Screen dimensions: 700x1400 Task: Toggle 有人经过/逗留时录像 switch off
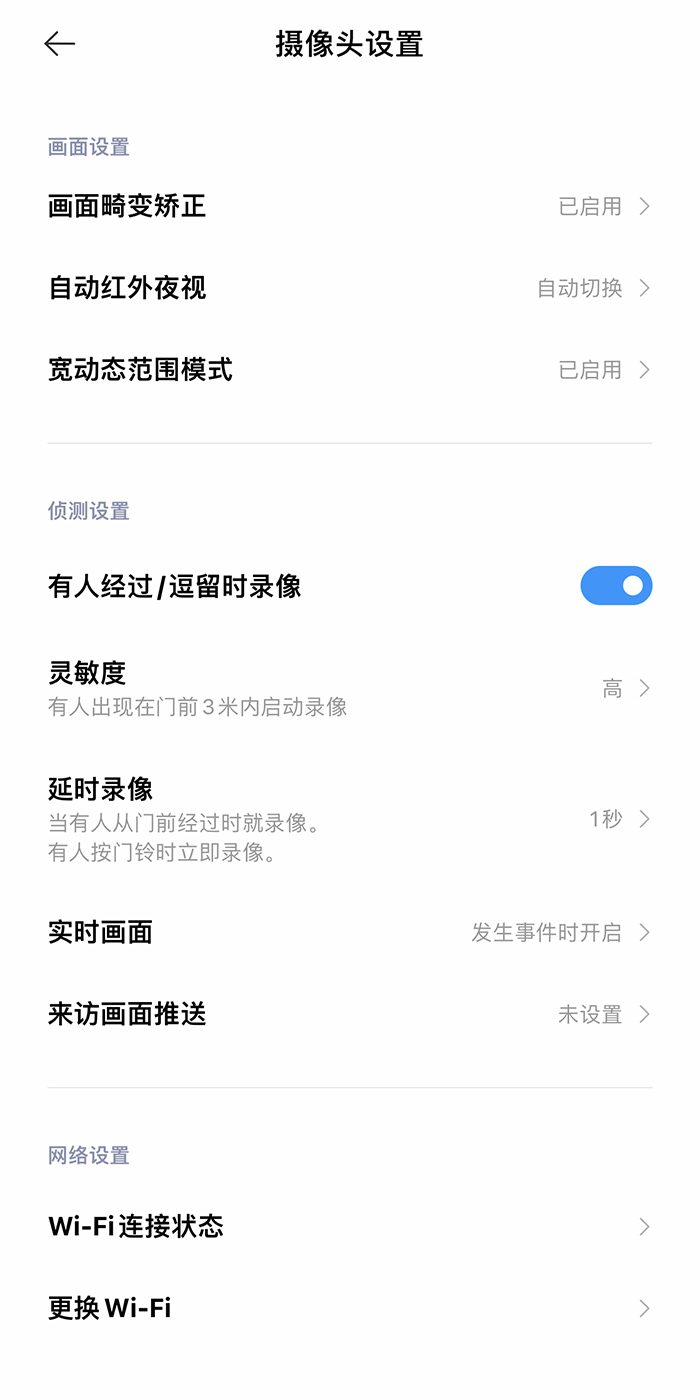616,586
